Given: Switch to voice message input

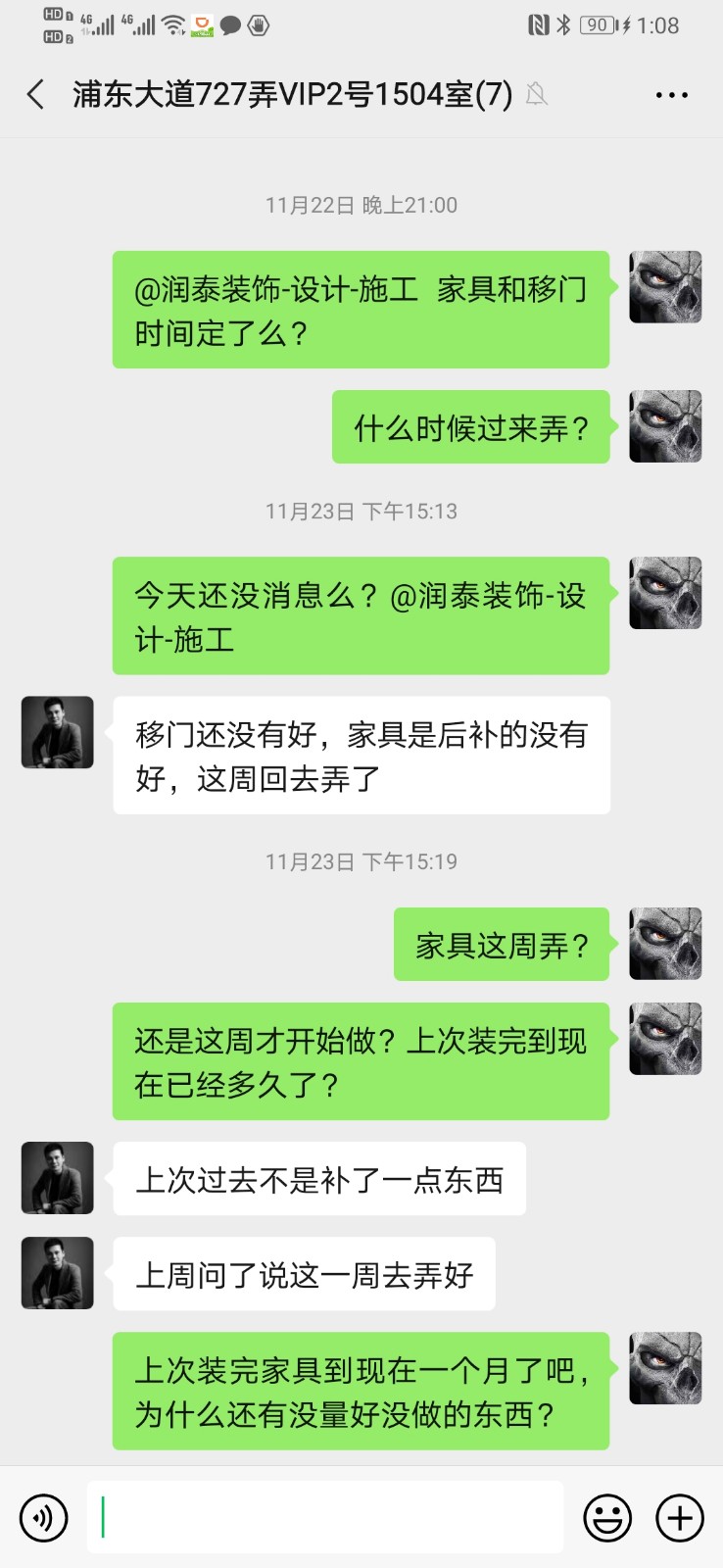Looking at the screenshot, I should pyautogui.click(x=43, y=1518).
